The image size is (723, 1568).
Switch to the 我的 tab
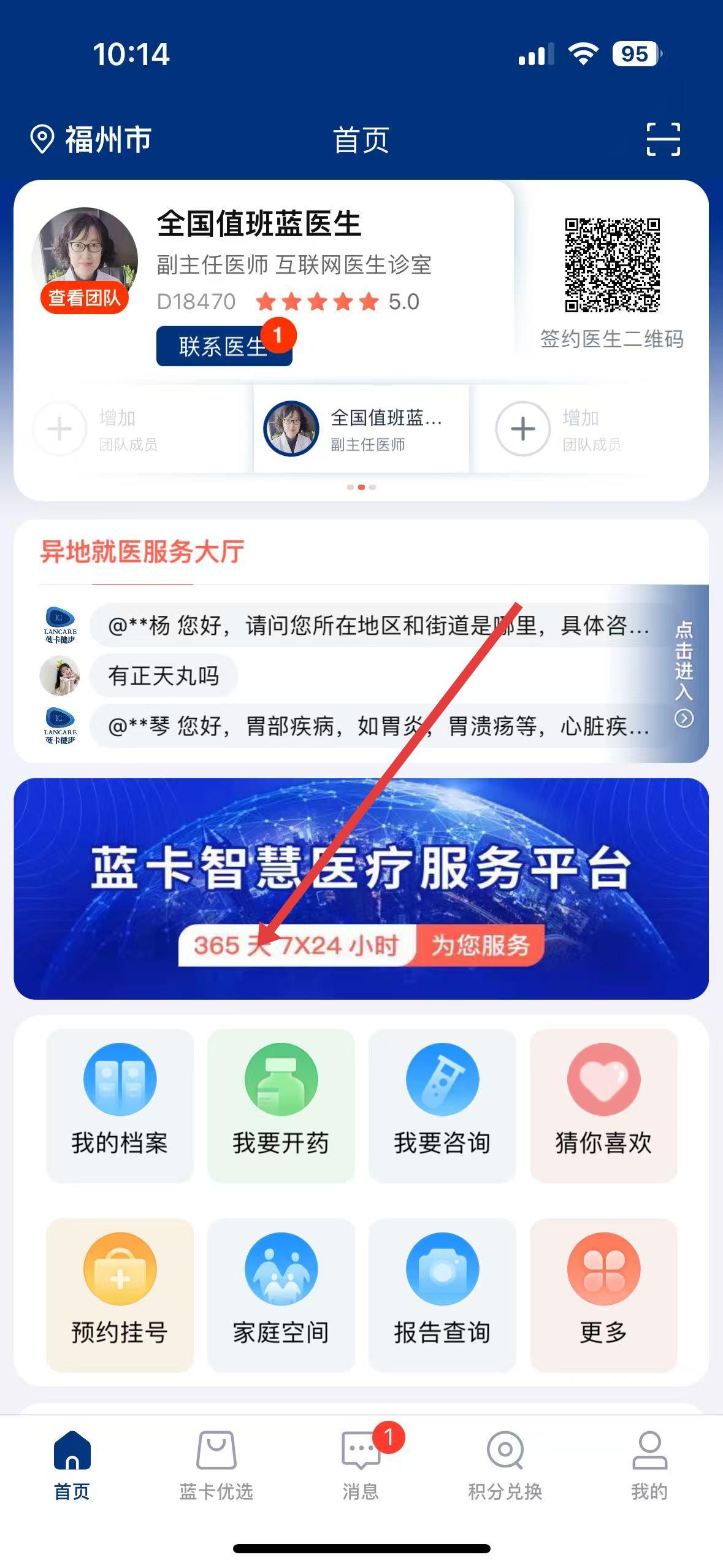coord(649,1466)
